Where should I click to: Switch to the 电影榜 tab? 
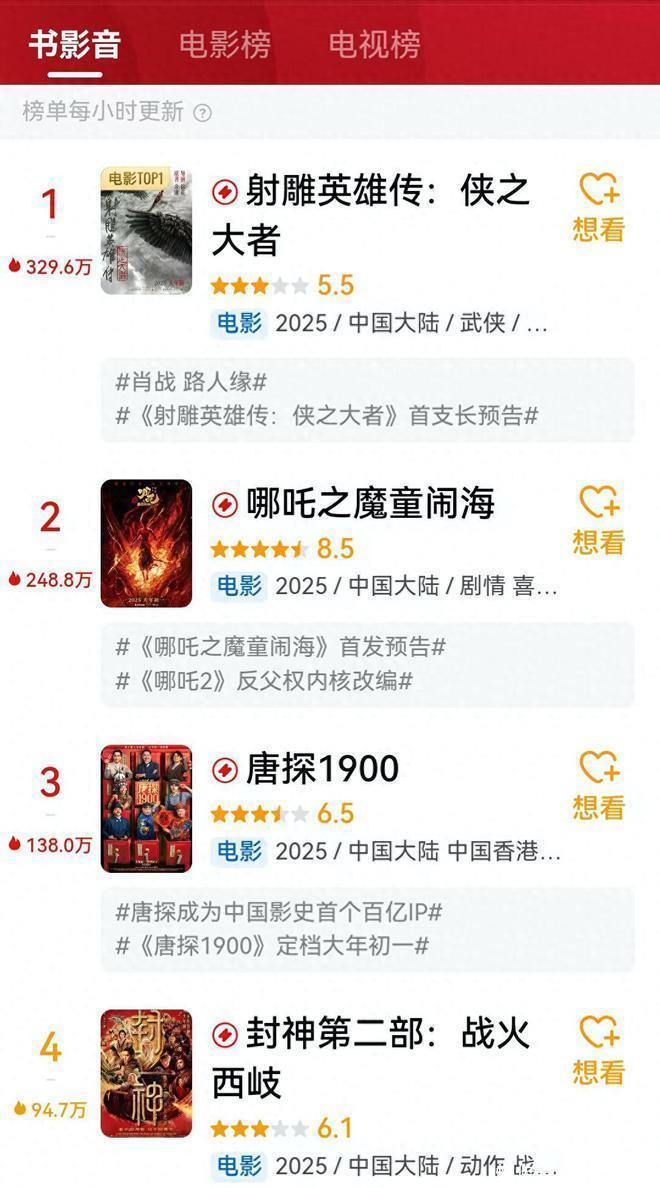point(224,44)
